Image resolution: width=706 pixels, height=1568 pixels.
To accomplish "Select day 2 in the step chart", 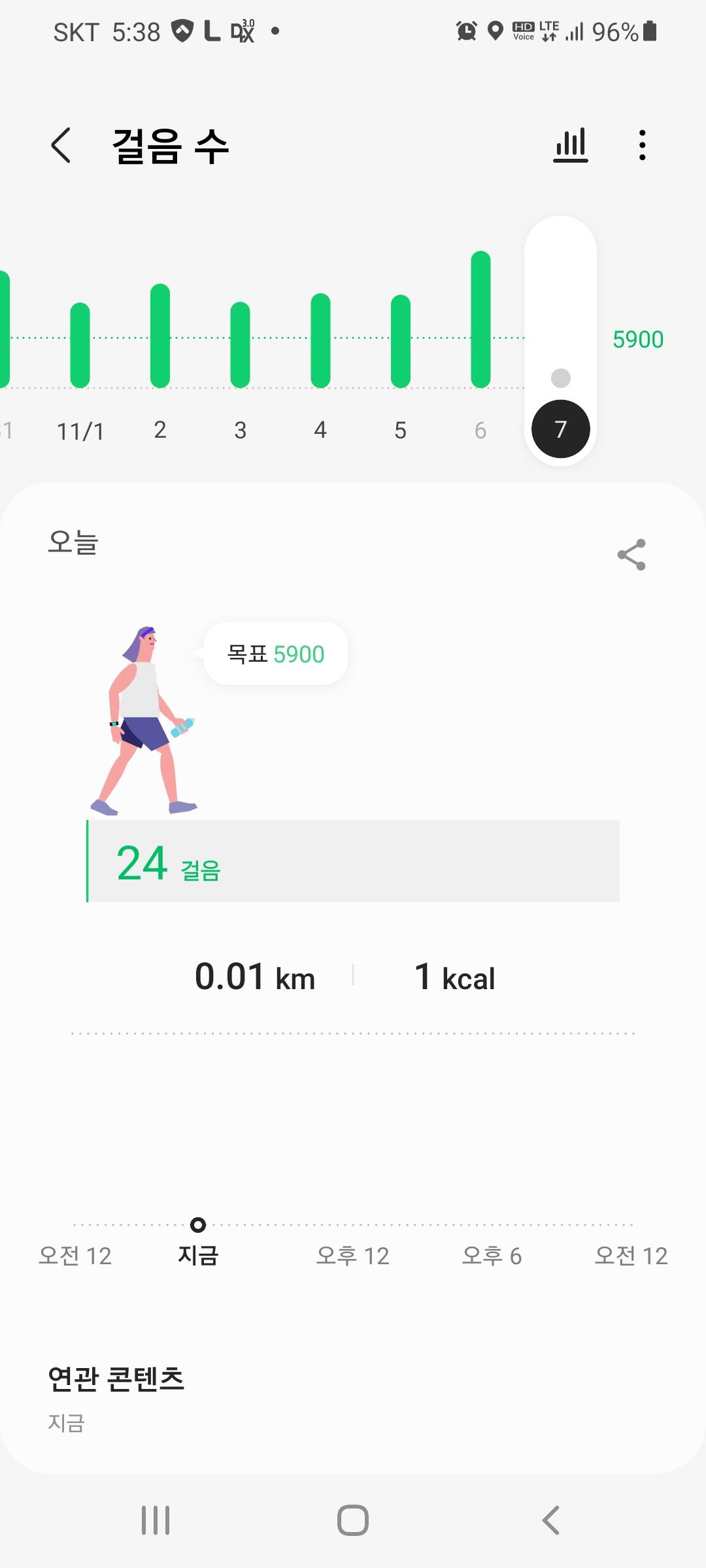I will [x=160, y=336].
